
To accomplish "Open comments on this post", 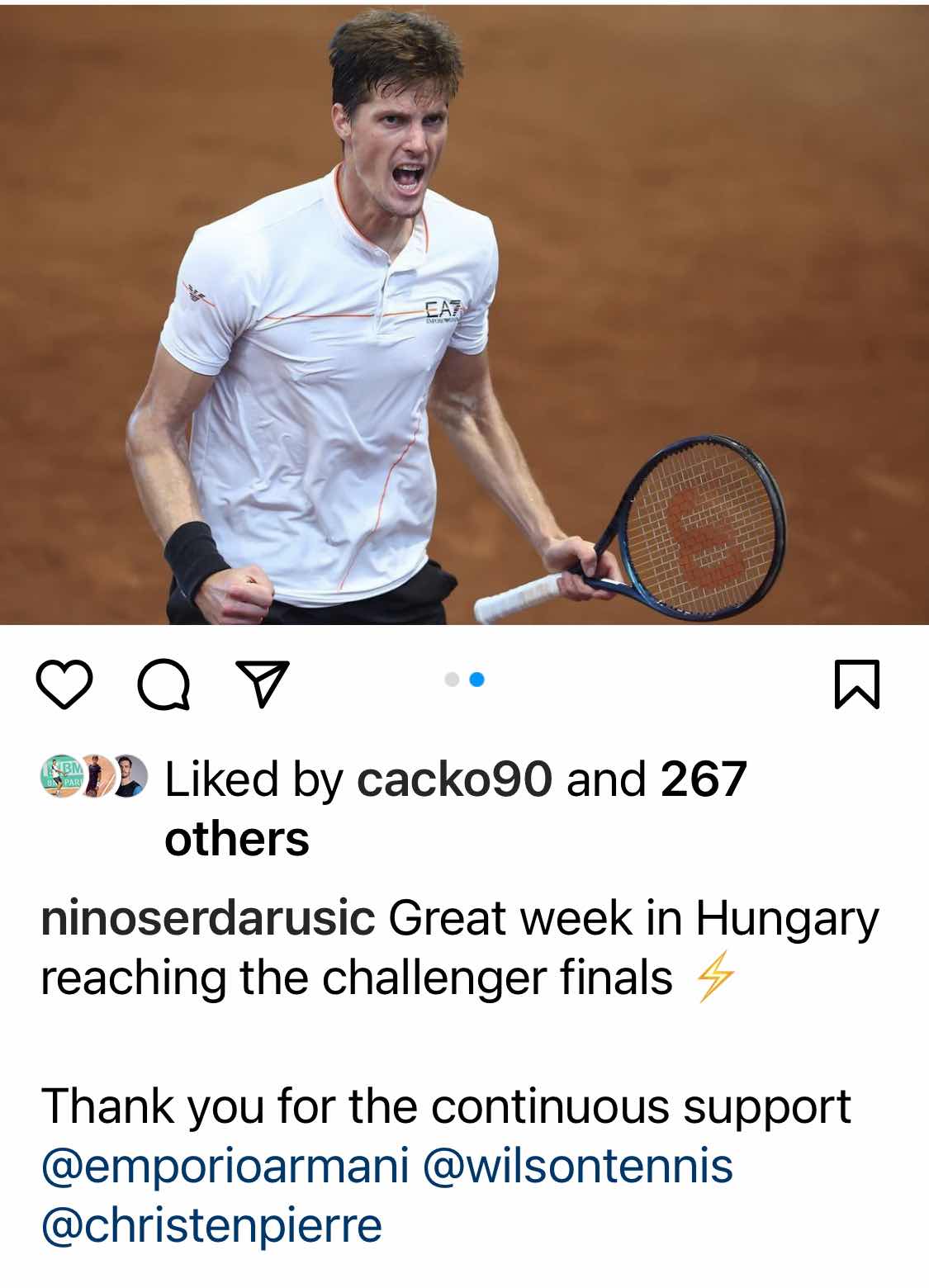I will click(164, 684).
